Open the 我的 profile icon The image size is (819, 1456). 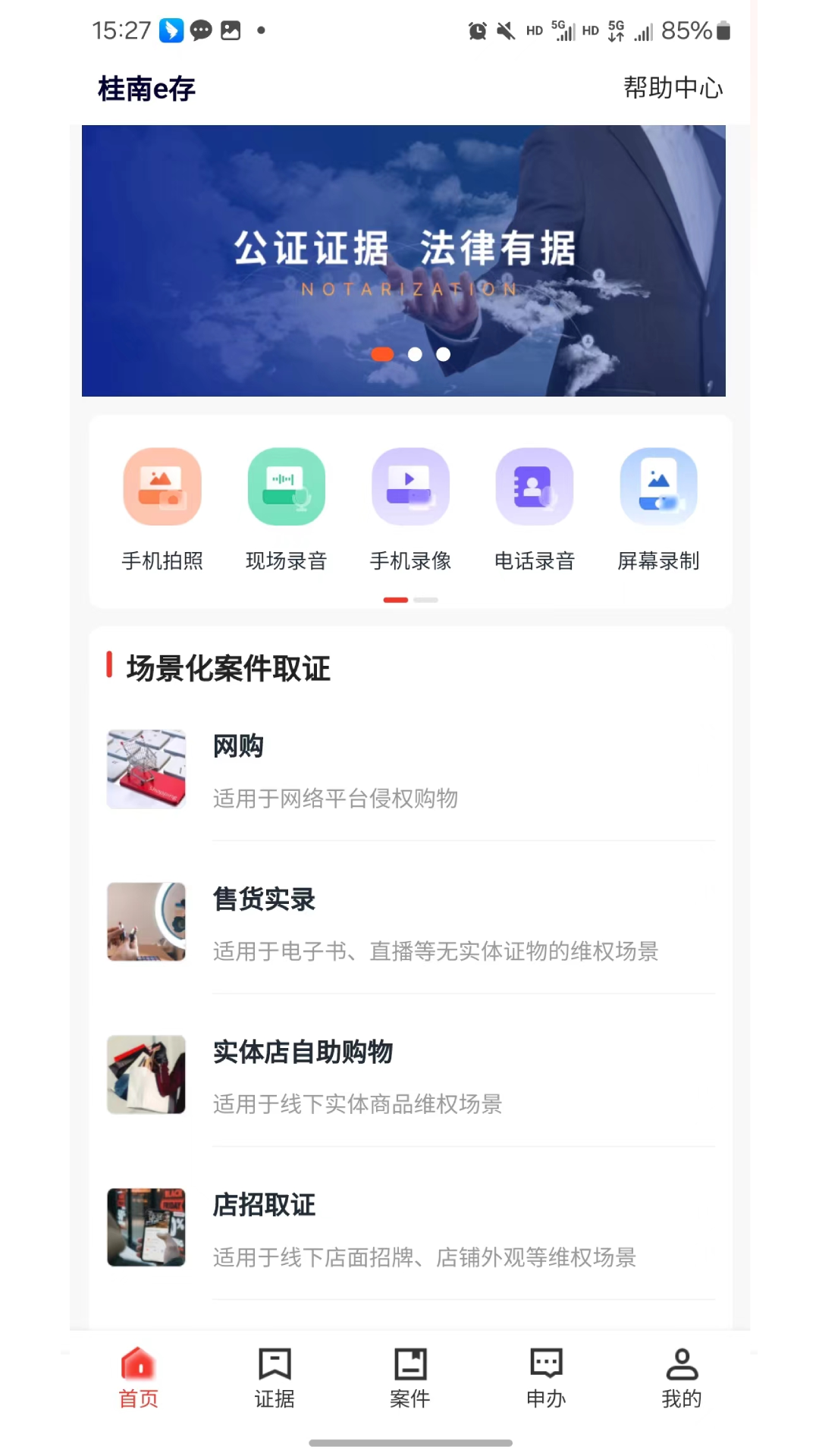coord(682,1365)
